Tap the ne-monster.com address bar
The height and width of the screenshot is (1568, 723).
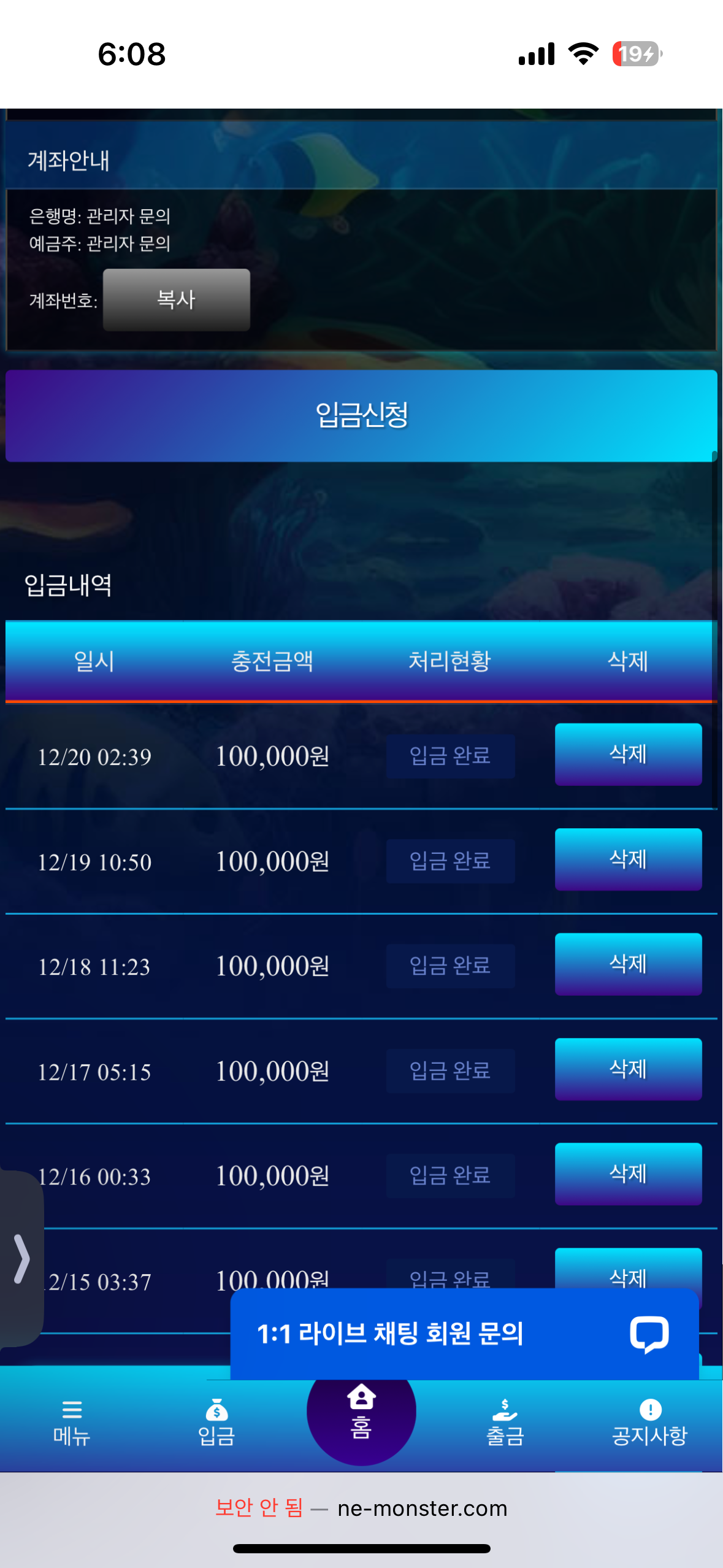click(x=361, y=1508)
